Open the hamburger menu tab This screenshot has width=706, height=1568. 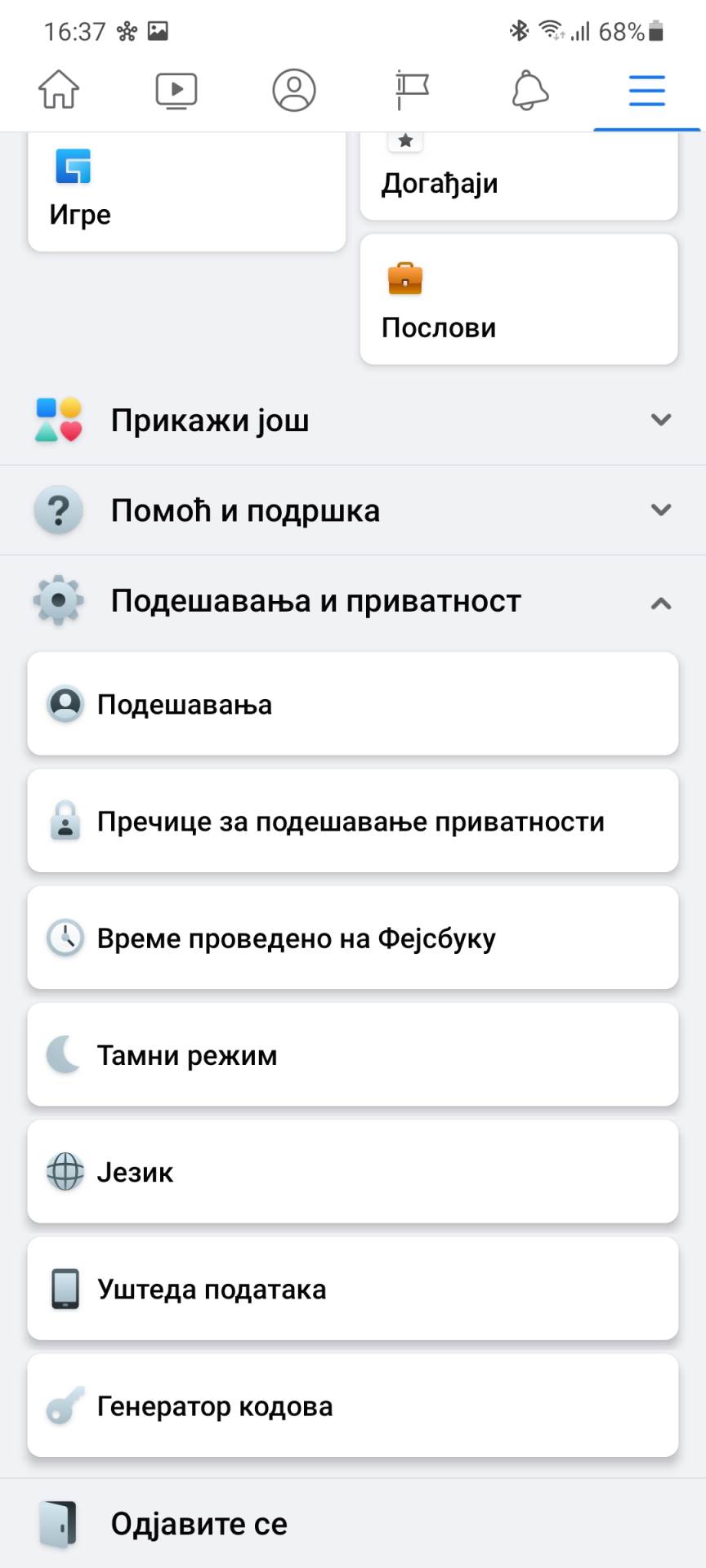(646, 91)
